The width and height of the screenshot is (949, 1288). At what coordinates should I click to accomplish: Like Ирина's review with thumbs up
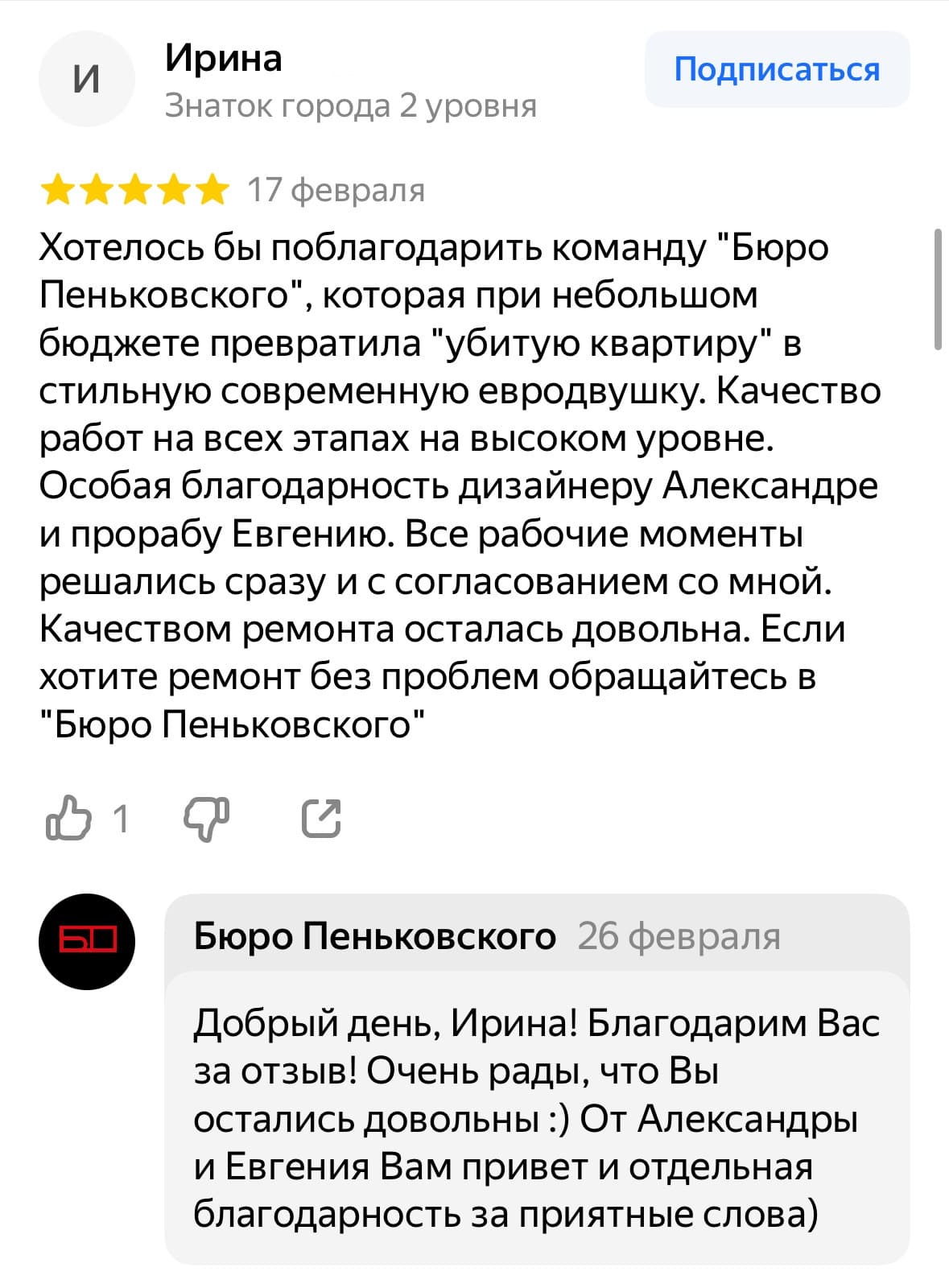click(68, 819)
